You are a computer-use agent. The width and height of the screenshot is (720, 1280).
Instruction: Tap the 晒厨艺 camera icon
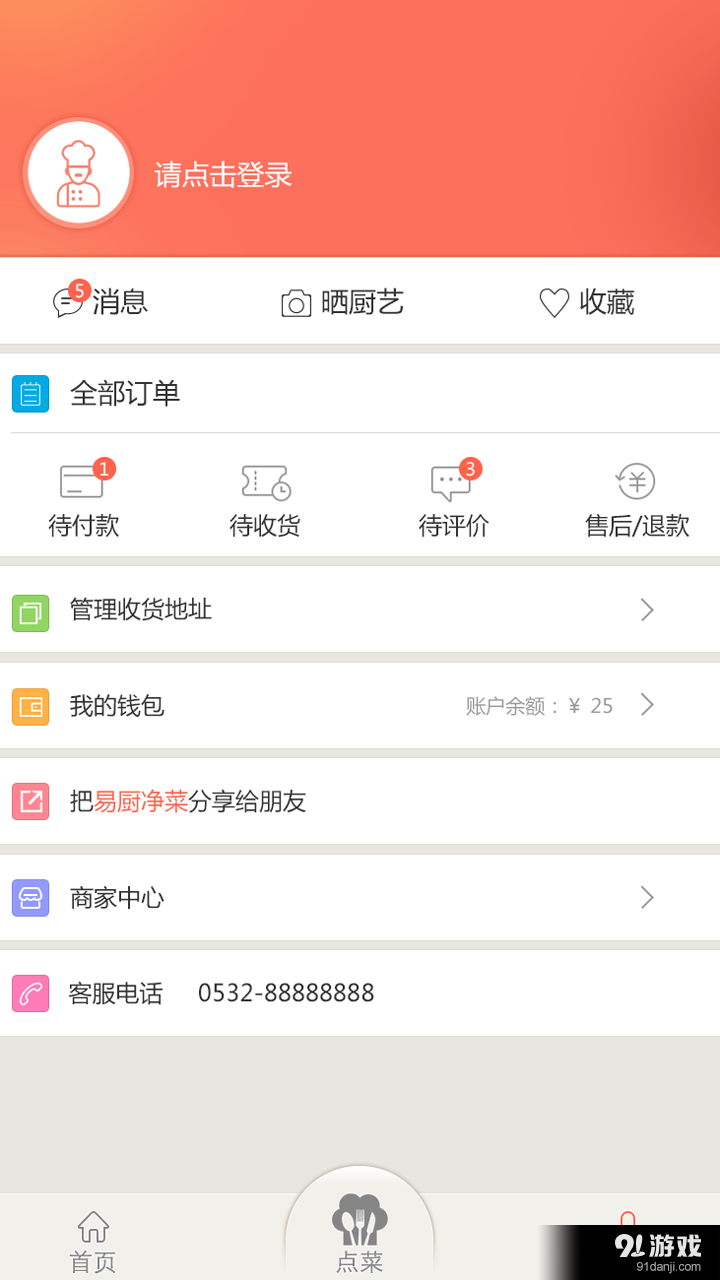coord(296,302)
